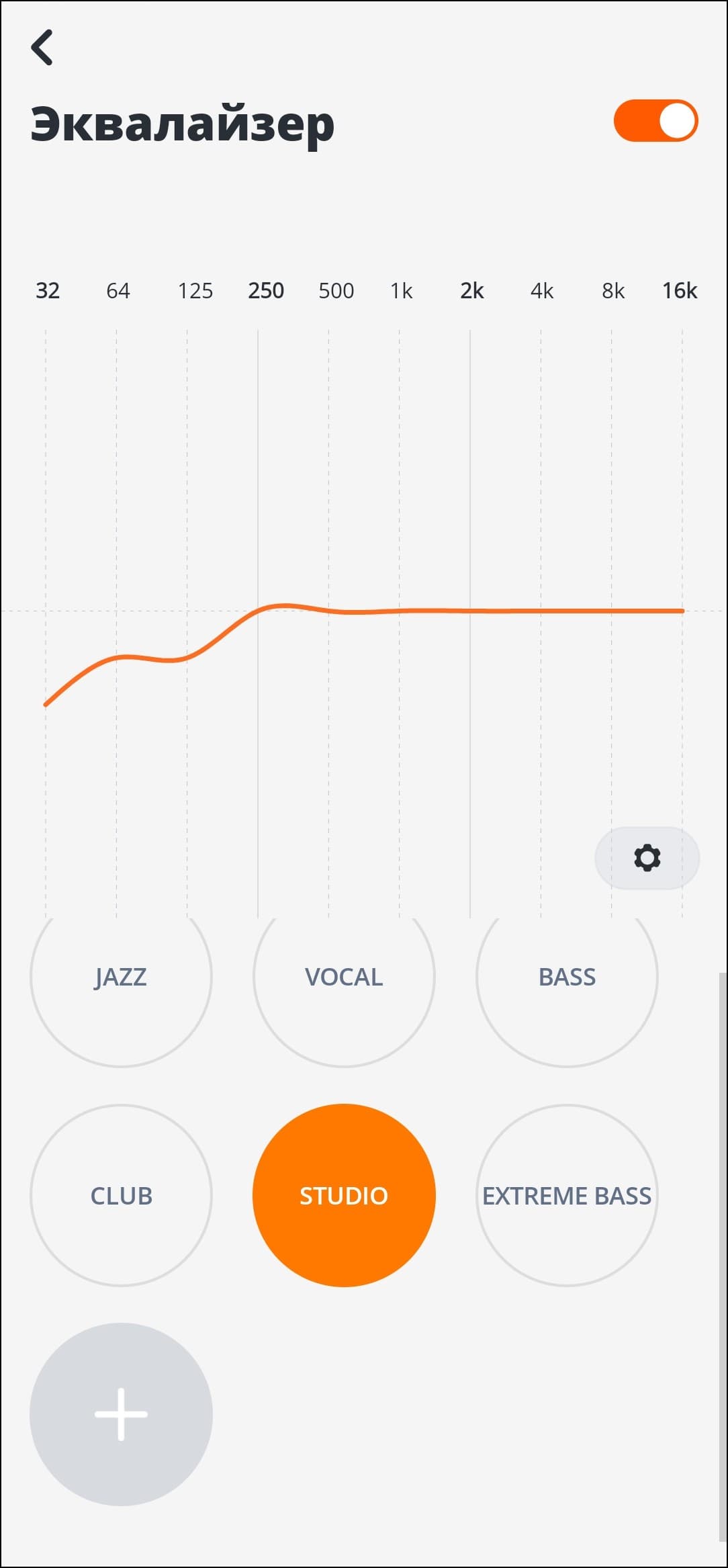
Task: Go back using the arrow
Action: 42,48
